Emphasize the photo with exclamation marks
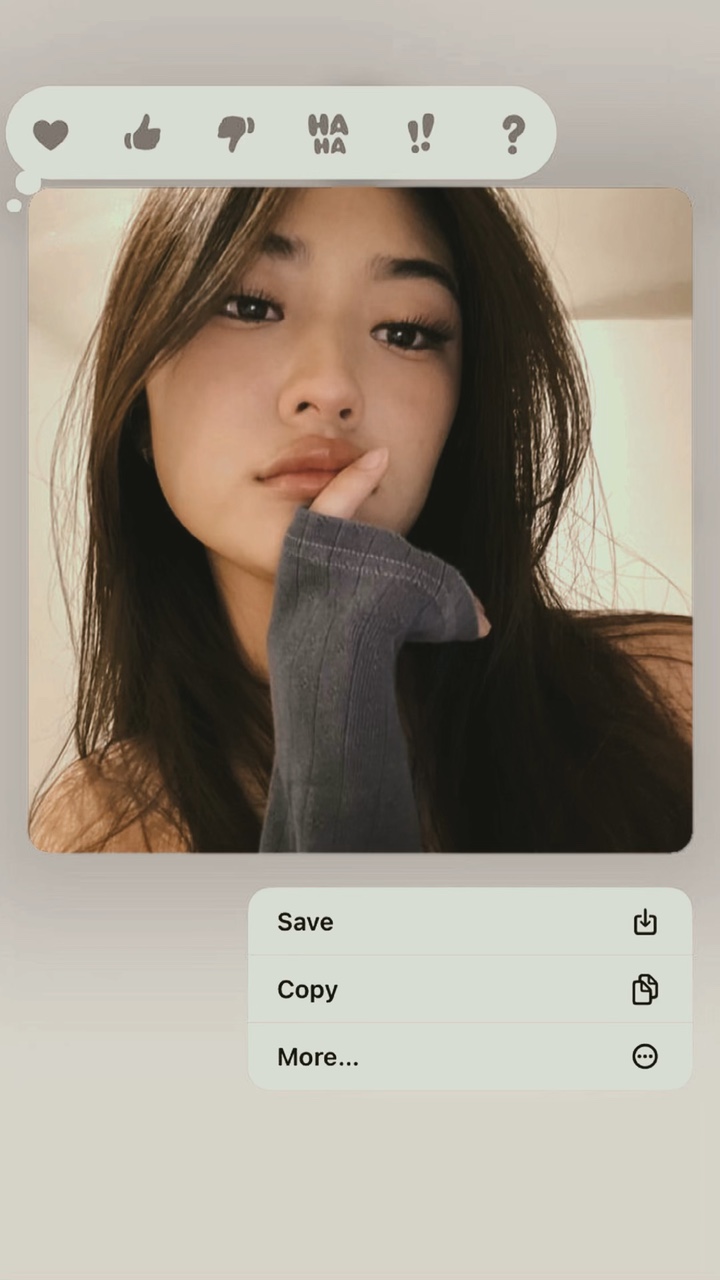The image size is (720, 1280). click(x=421, y=133)
